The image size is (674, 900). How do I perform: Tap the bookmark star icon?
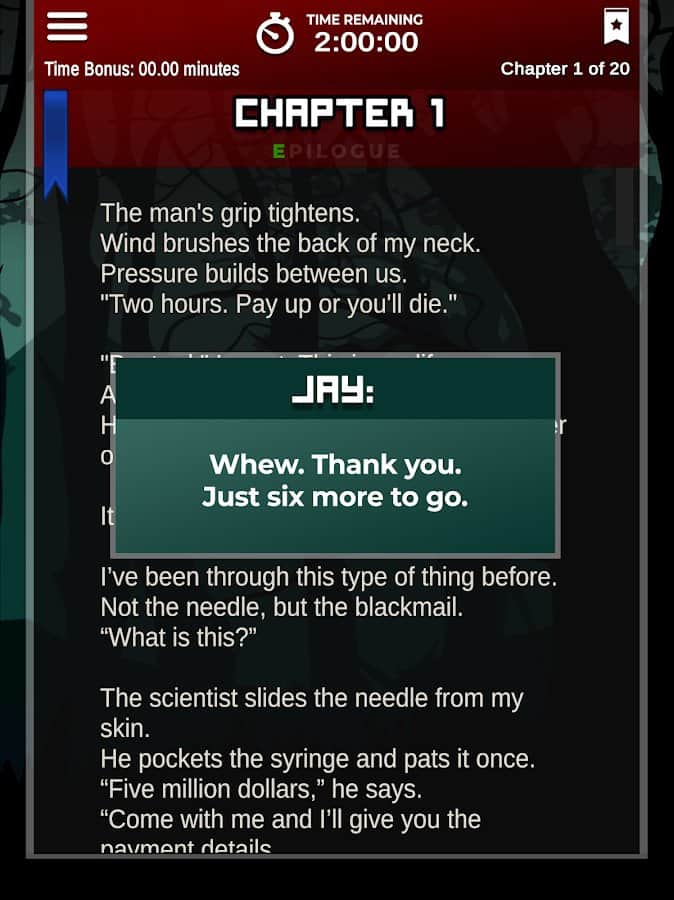coord(617,26)
